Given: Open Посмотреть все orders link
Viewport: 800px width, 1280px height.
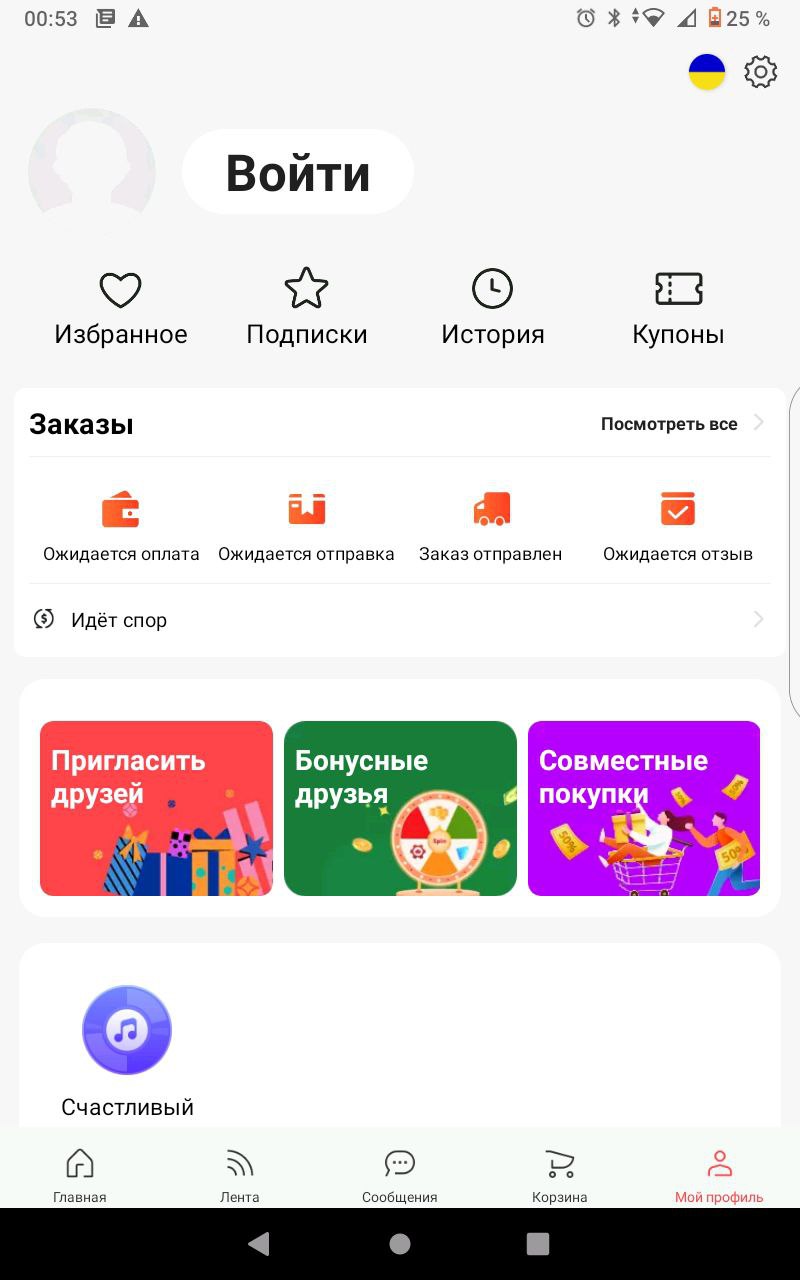Looking at the screenshot, I should click(668, 423).
